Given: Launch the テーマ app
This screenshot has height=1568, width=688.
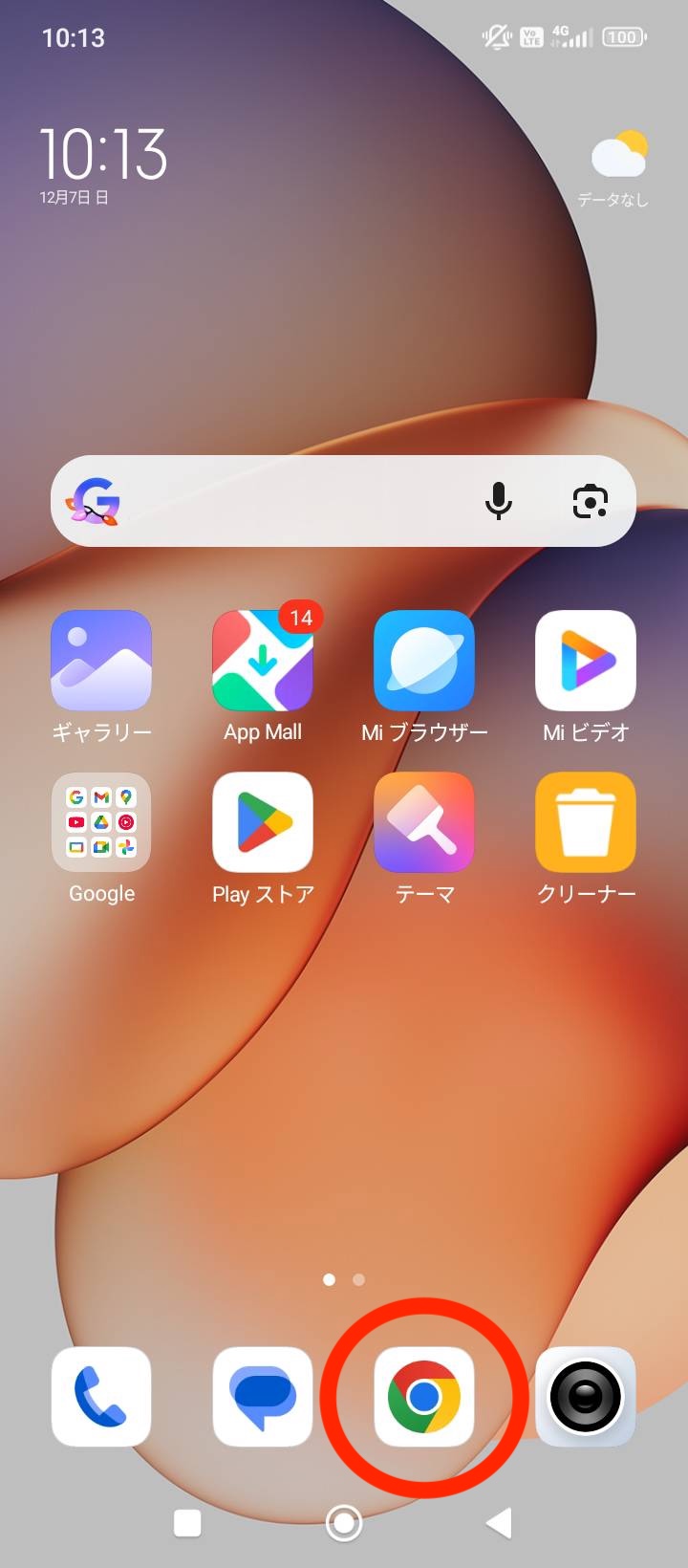Looking at the screenshot, I should pos(424,822).
